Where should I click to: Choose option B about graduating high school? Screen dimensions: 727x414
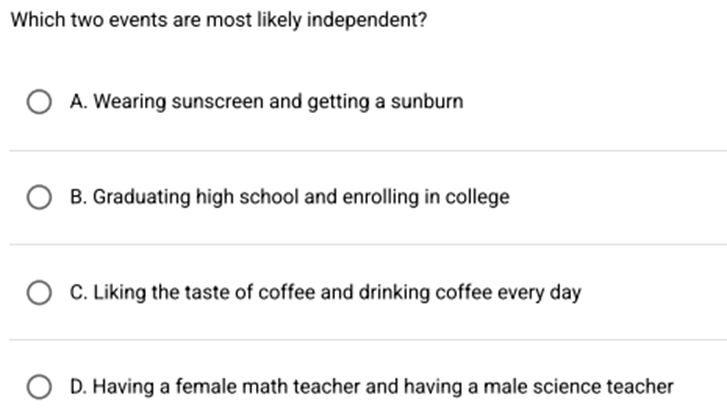point(39,197)
